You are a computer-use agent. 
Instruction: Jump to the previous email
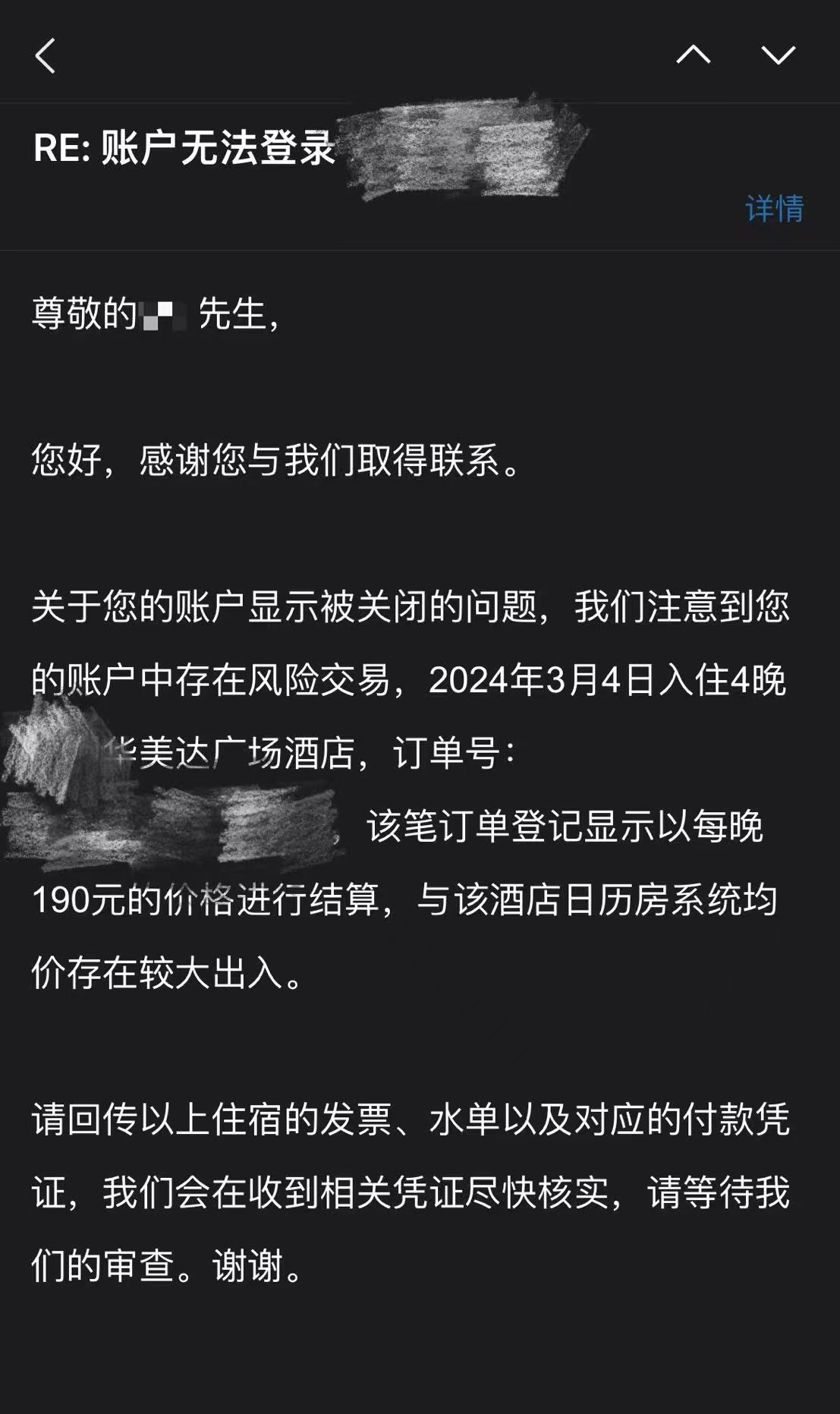tap(694, 55)
